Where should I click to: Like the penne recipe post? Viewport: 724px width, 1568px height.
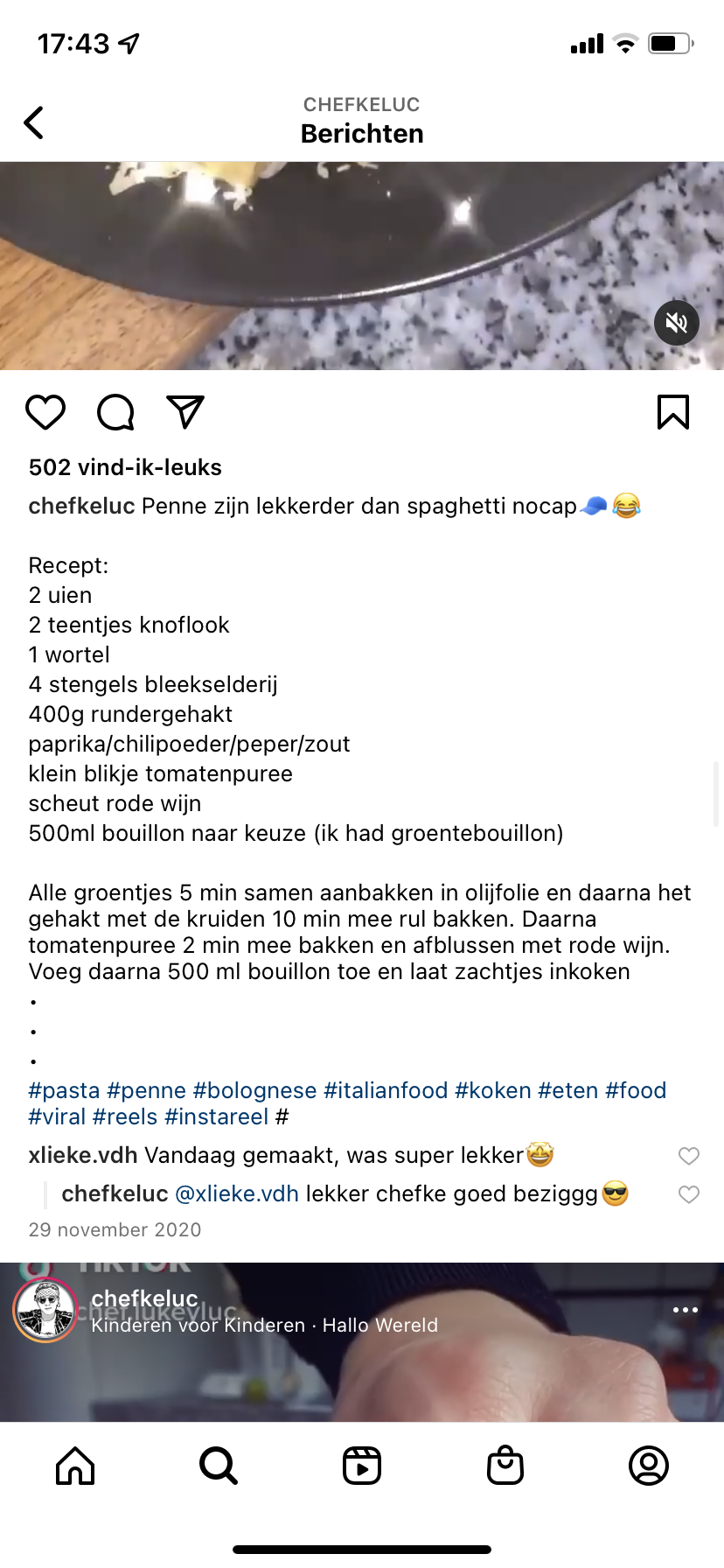point(45,412)
